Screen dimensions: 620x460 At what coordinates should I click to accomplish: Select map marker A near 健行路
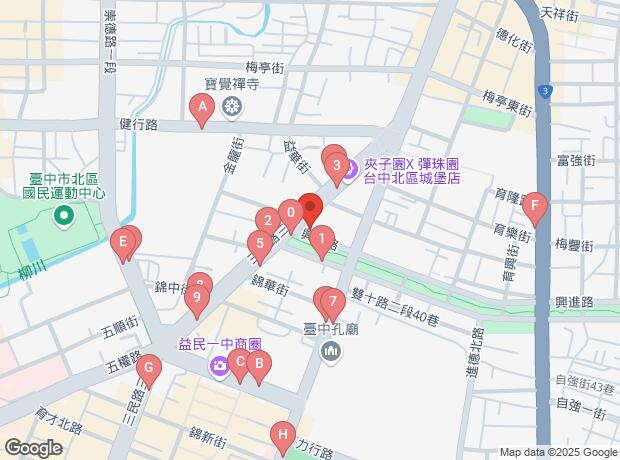[202, 107]
